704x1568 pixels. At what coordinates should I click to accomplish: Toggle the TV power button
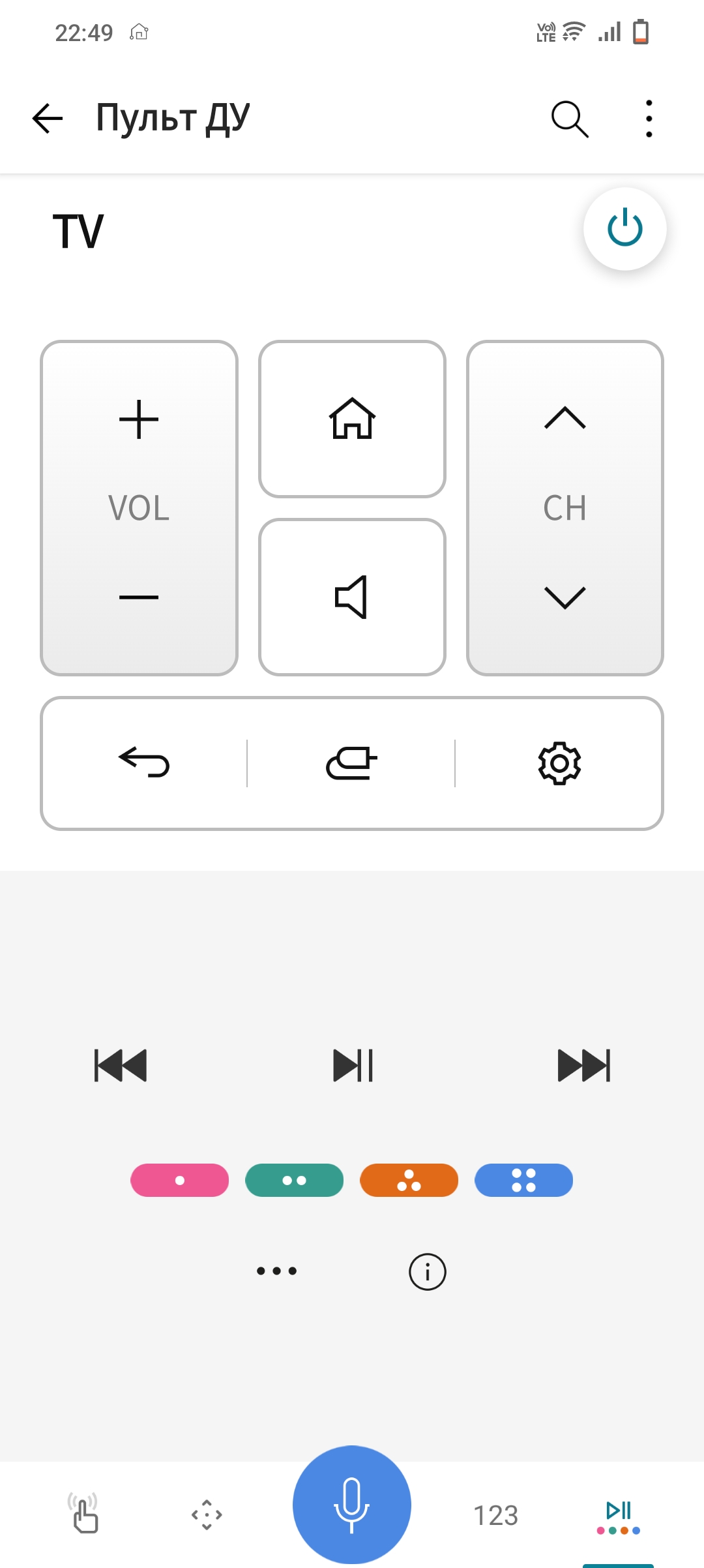624,229
